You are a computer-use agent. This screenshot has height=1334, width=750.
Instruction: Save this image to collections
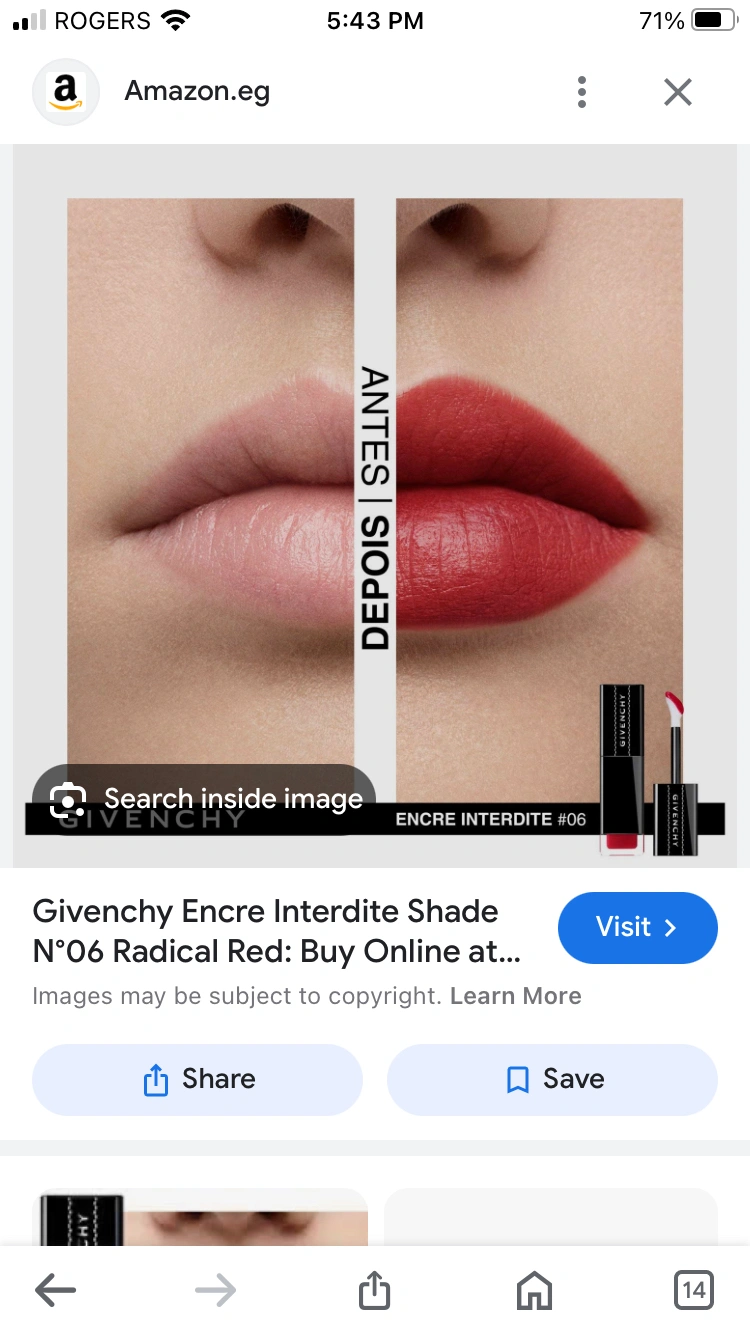click(552, 1079)
